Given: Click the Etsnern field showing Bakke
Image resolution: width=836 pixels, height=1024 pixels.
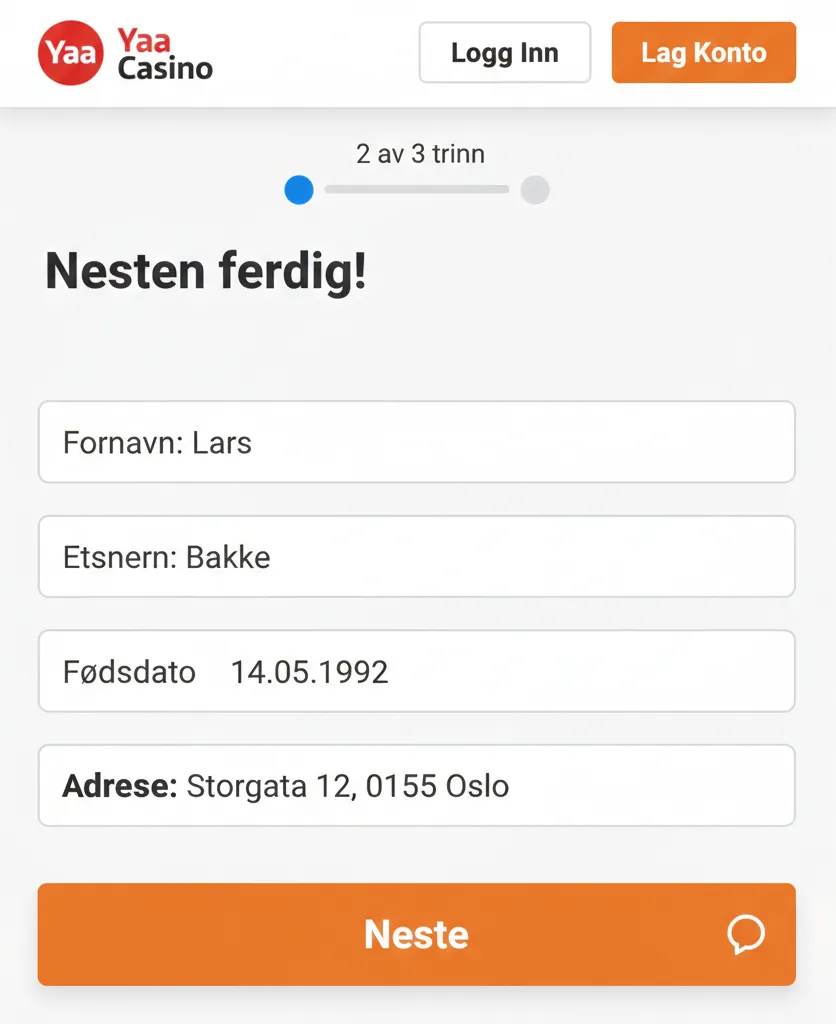Looking at the screenshot, I should point(416,557).
